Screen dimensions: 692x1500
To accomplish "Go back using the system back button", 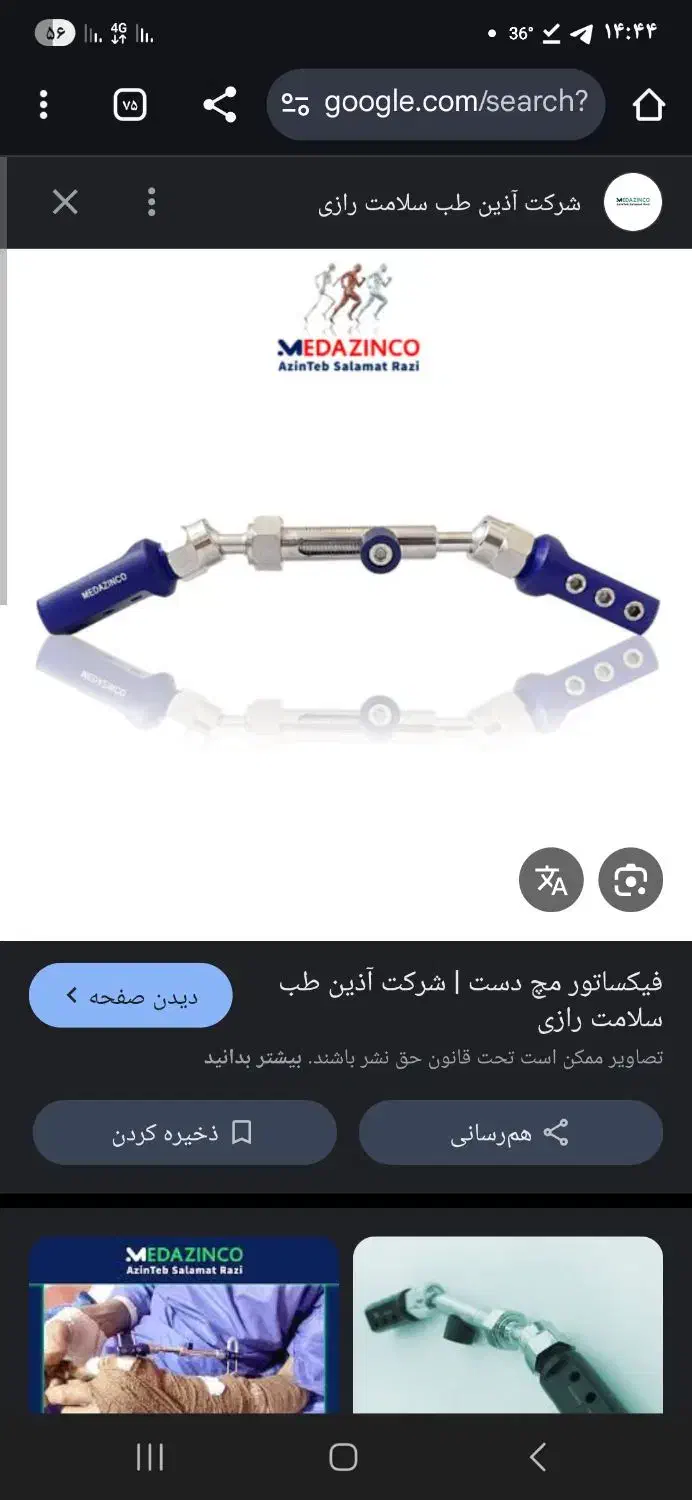I will (x=538, y=1457).
